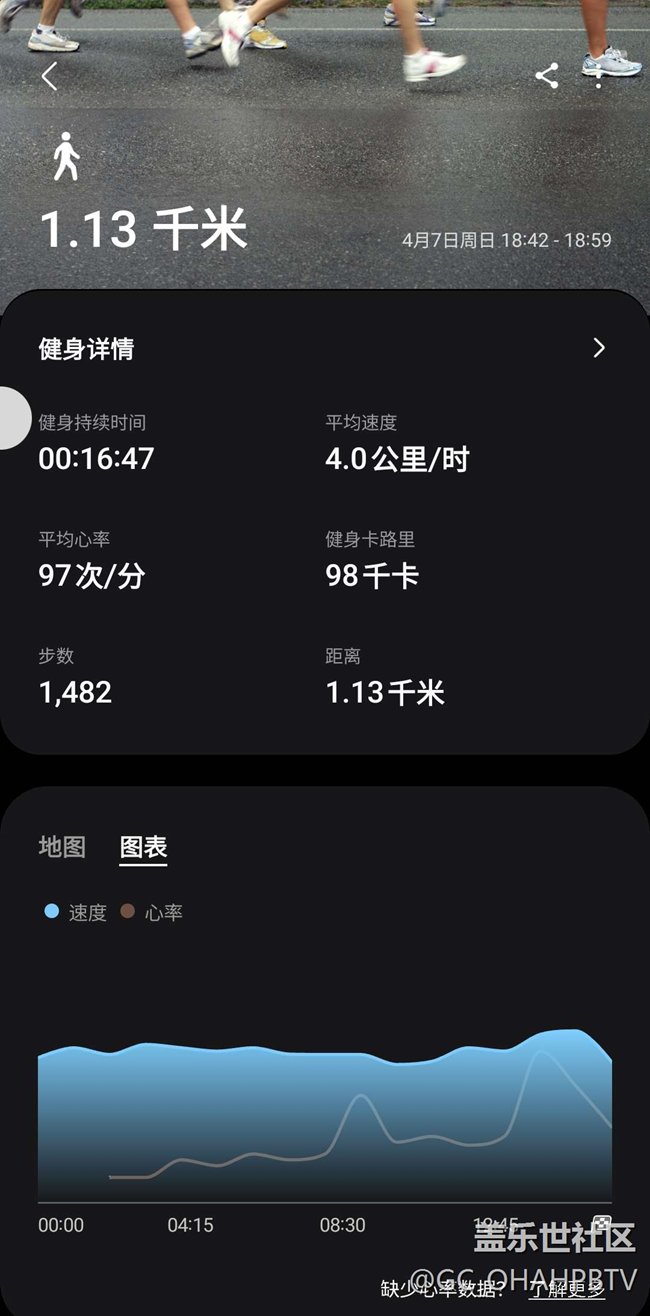Select the 图表 tab

tap(143, 847)
